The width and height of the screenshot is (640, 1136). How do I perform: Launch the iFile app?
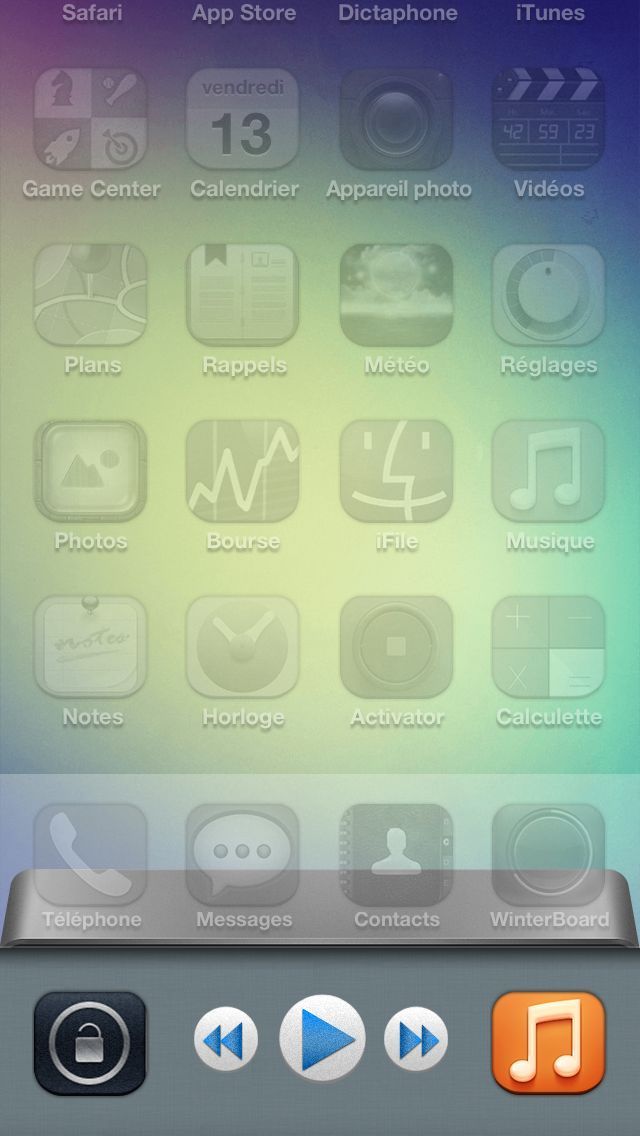click(x=397, y=471)
